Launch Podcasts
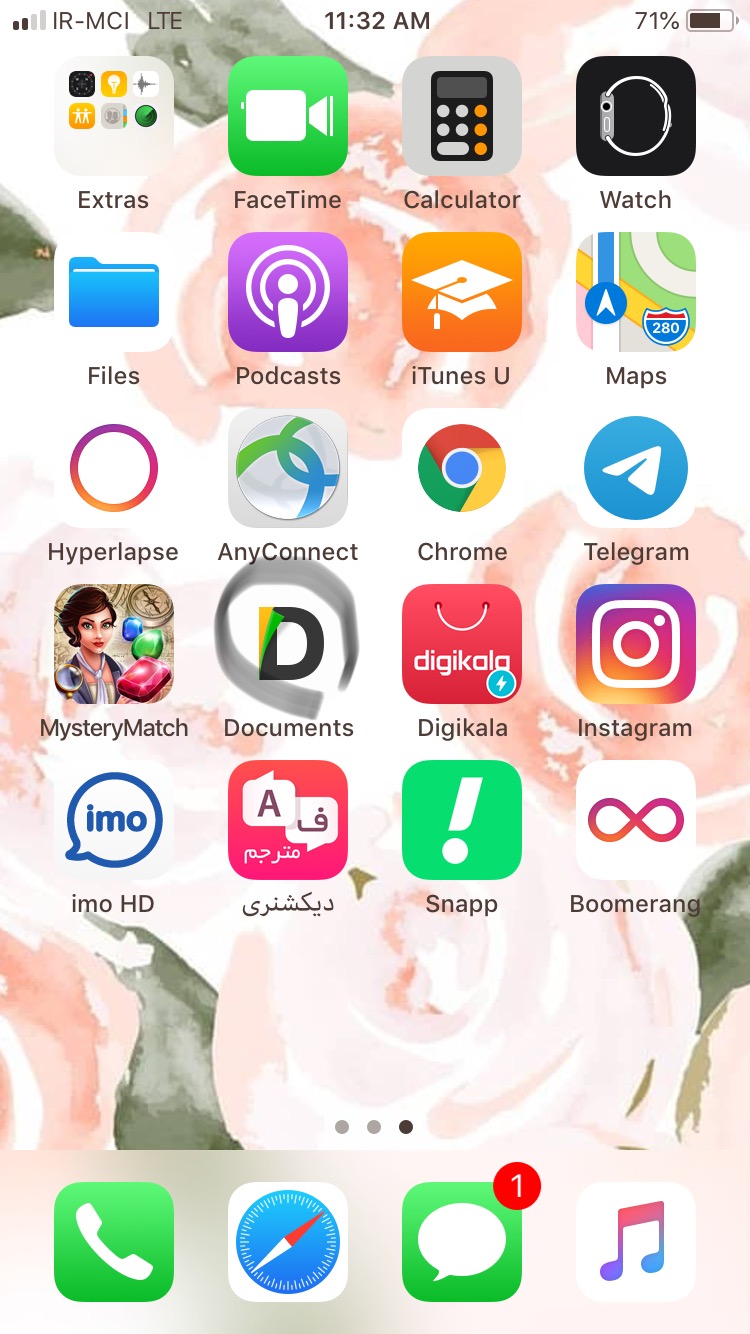The width and height of the screenshot is (750, 1334). pyautogui.click(x=288, y=292)
